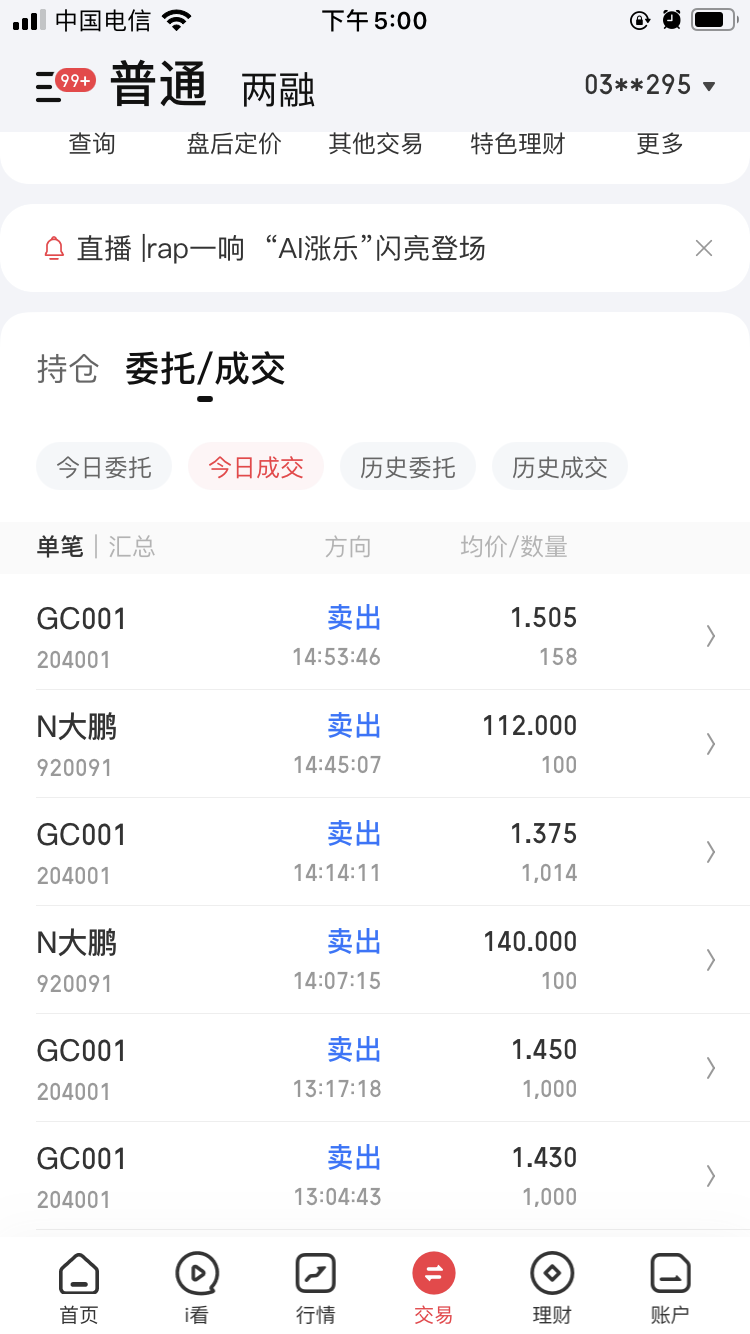Switch view to 汇总
Image resolution: width=750 pixels, height=1334 pixels.
click(132, 547)
